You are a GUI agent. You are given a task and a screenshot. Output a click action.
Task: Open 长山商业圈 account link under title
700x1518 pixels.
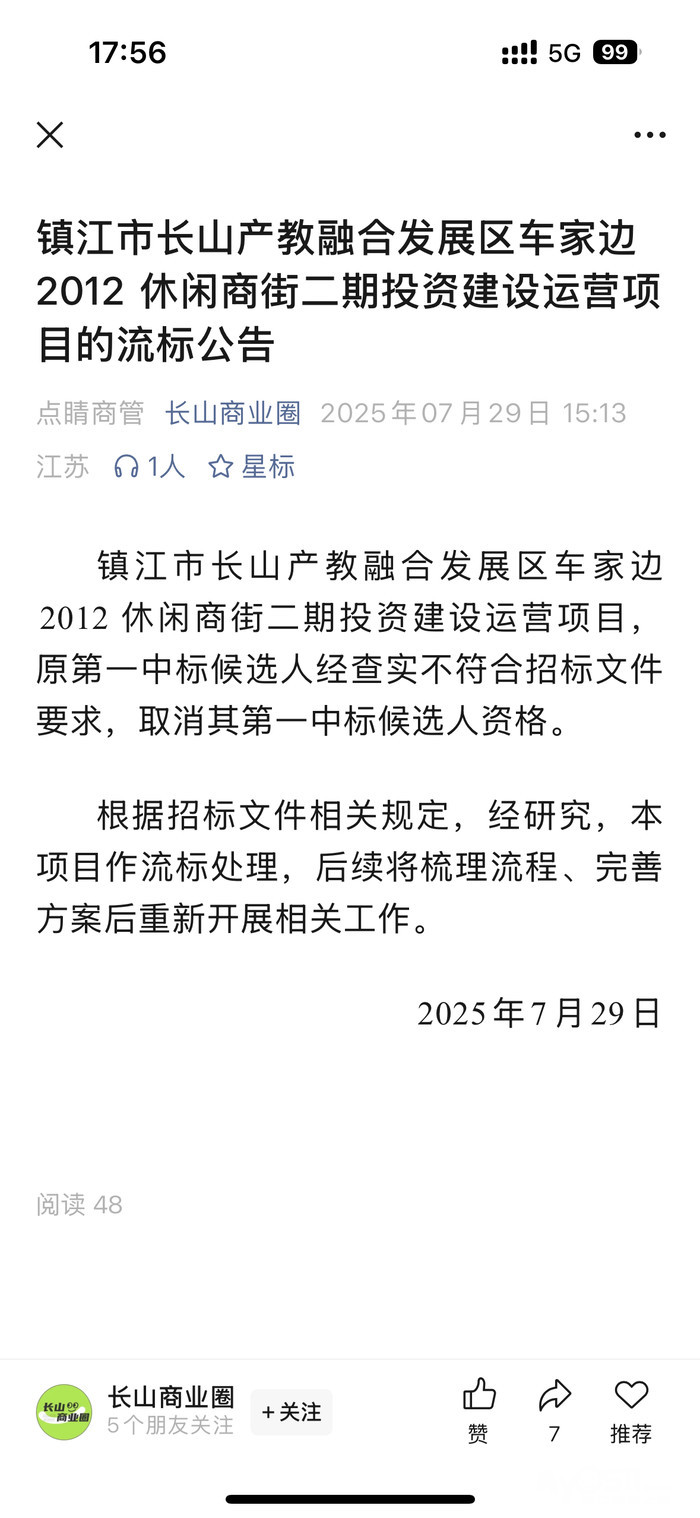tap(232, 413)
